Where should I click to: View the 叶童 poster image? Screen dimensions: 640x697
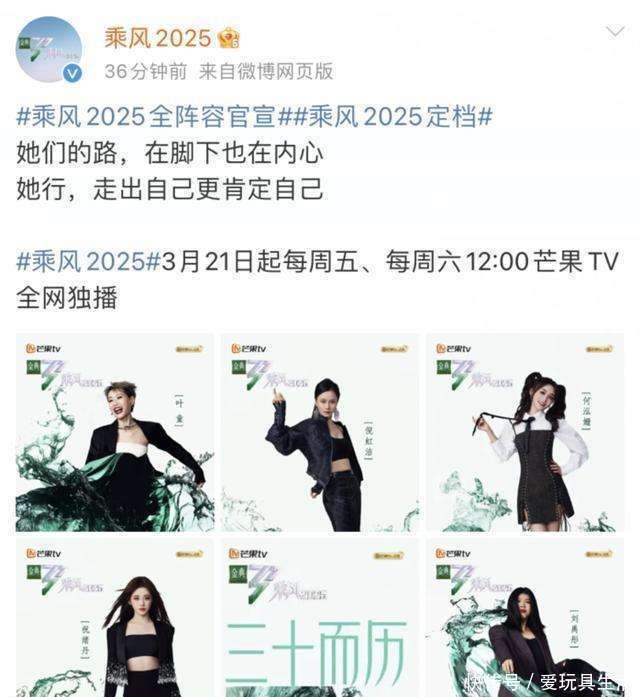tap(115, 432)
